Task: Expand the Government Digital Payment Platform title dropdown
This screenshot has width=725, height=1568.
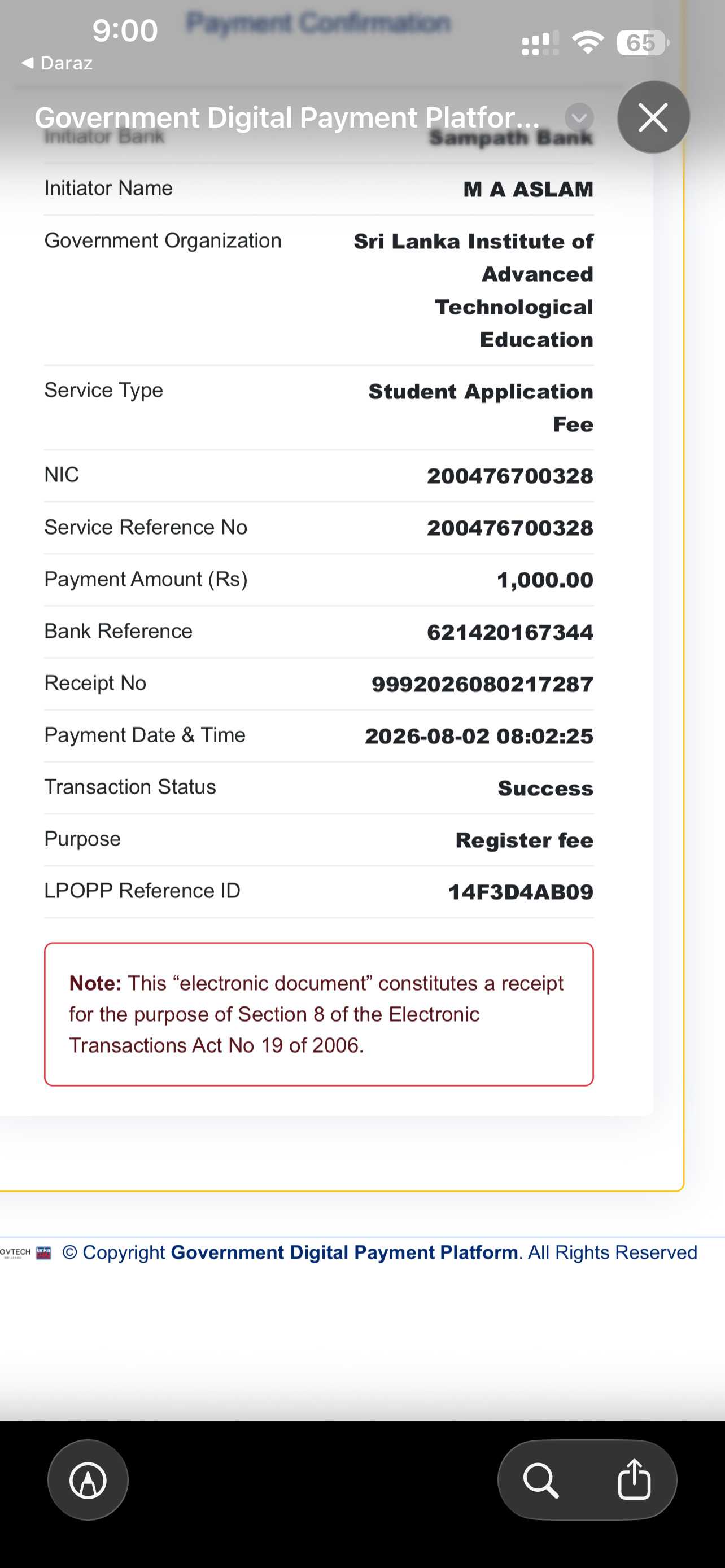Action: pyautogui.click(x=579, y=117)
